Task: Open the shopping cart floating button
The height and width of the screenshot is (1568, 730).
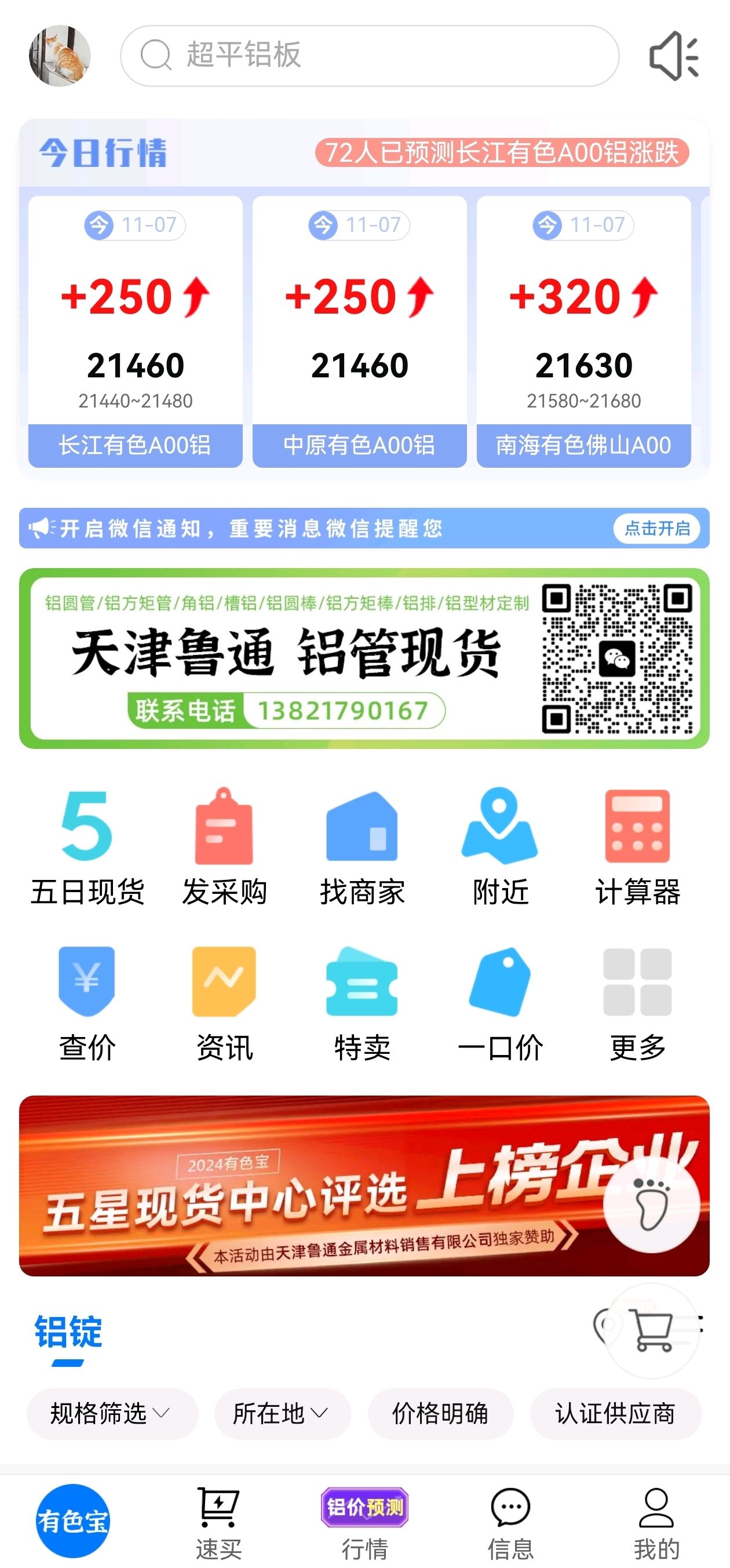Action: pos(653,1329)
